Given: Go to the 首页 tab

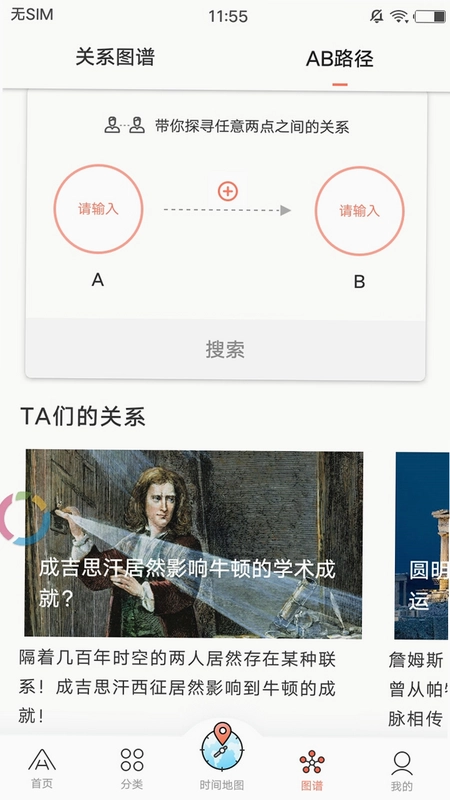Looking at the screenshot, I should click(x=42, y=767).
